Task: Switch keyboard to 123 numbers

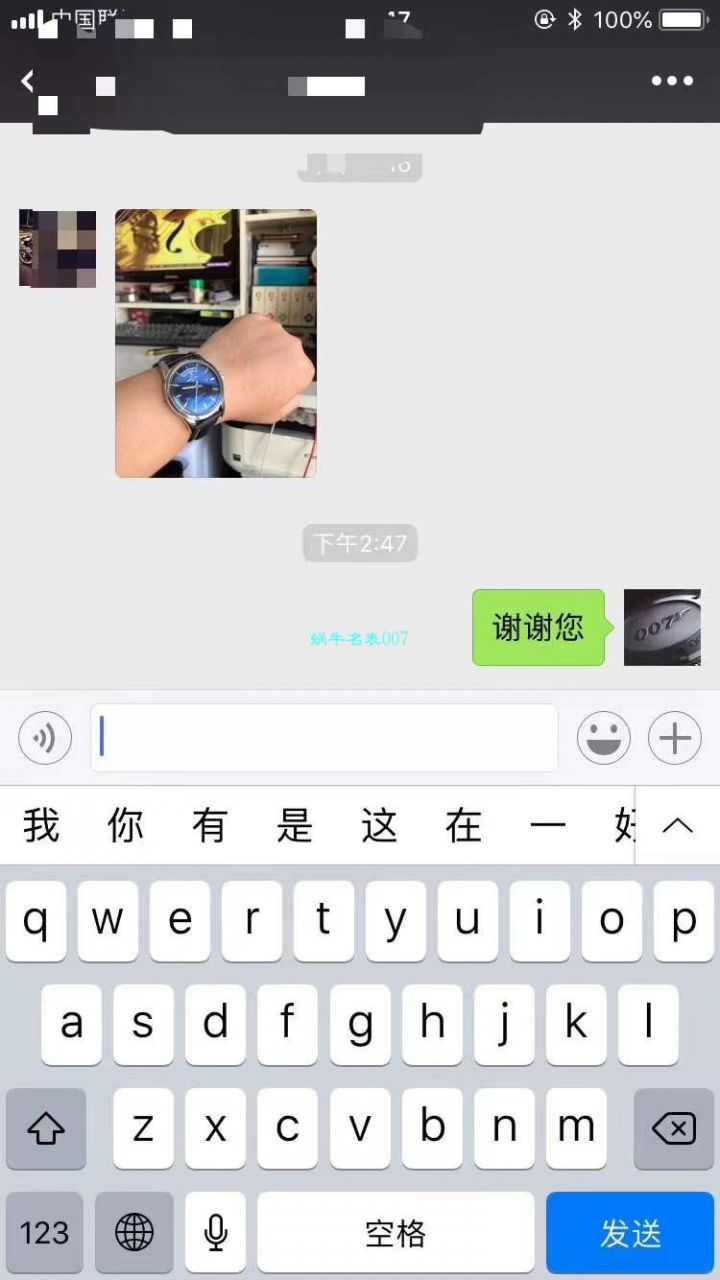Action: [45, 1233]
